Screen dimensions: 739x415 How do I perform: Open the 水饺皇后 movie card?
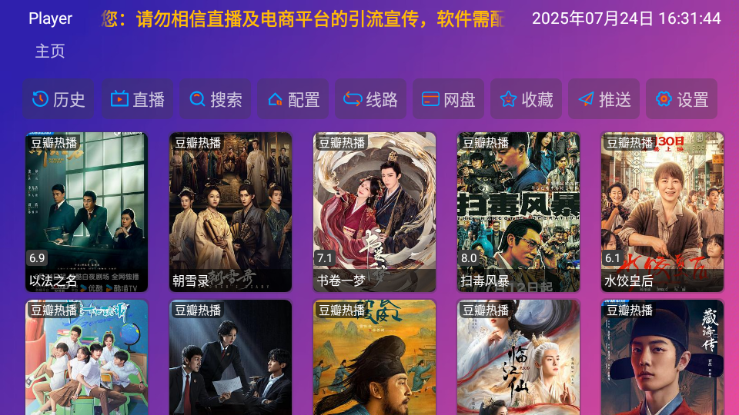662,211
